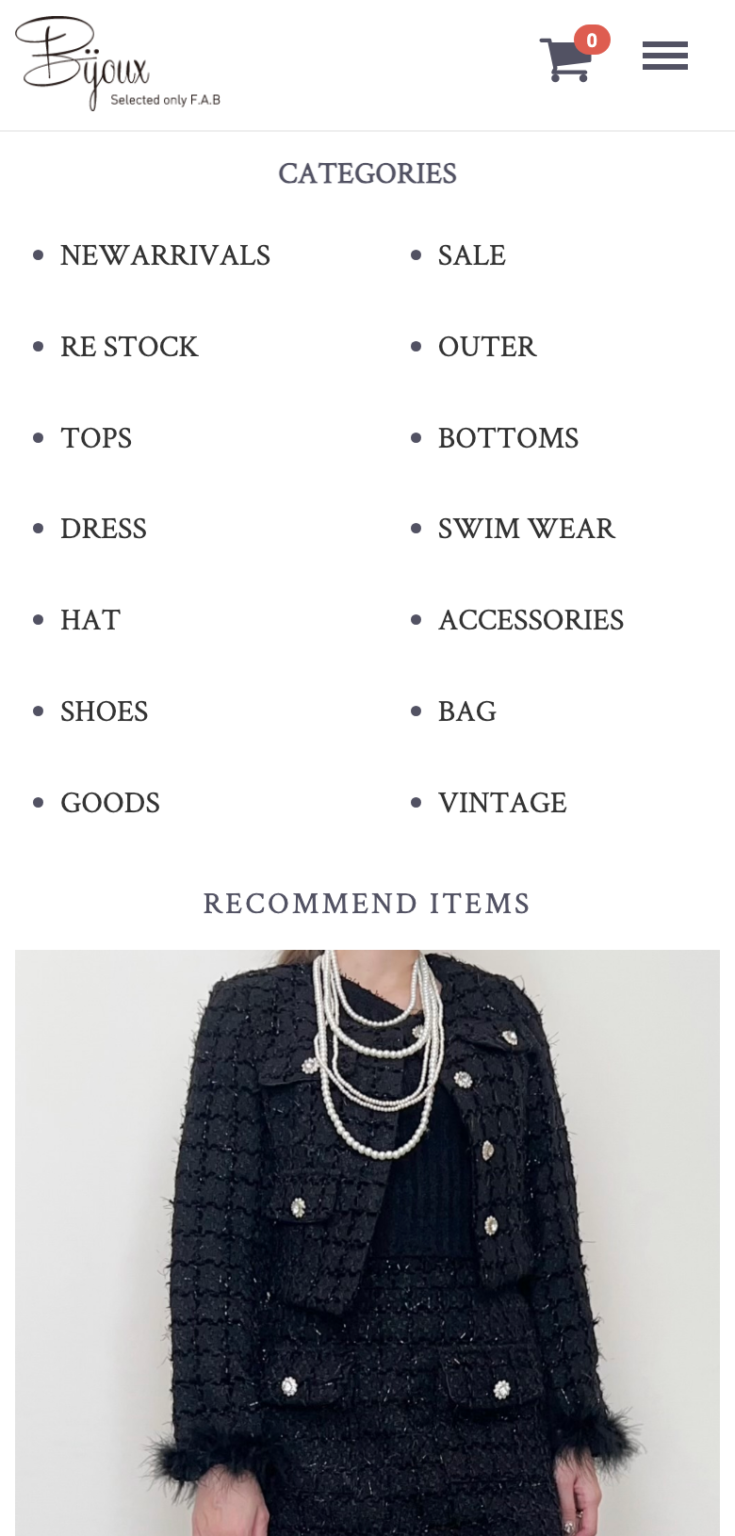Browse the DRESS category
This screenshot has width=735, height=1536.
(103, 529)
